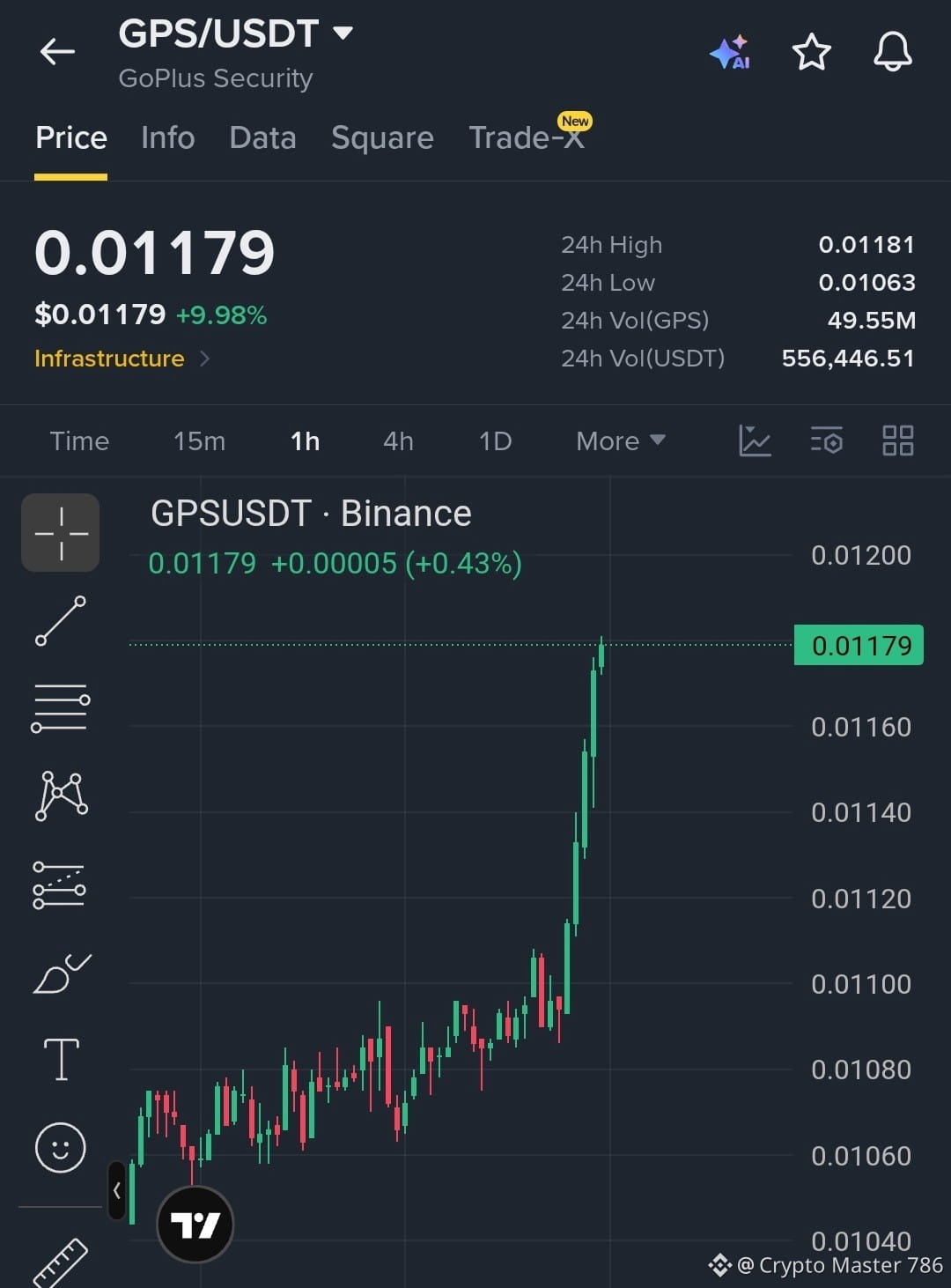Select the brush drawing tool
The width and height of the screenshot is (951, 1288).
[61, 973]
